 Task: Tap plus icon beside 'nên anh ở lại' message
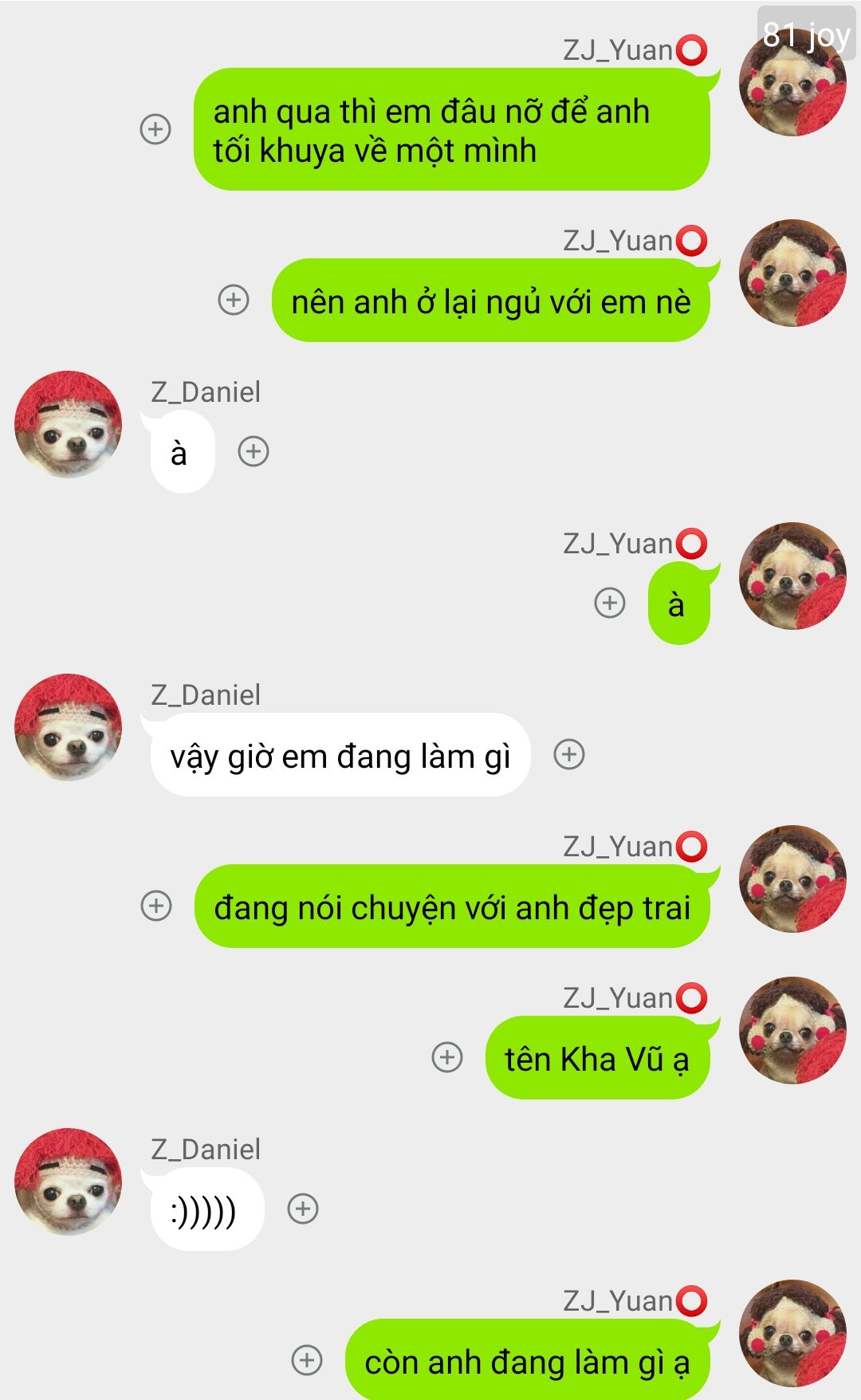click(234, 300)
